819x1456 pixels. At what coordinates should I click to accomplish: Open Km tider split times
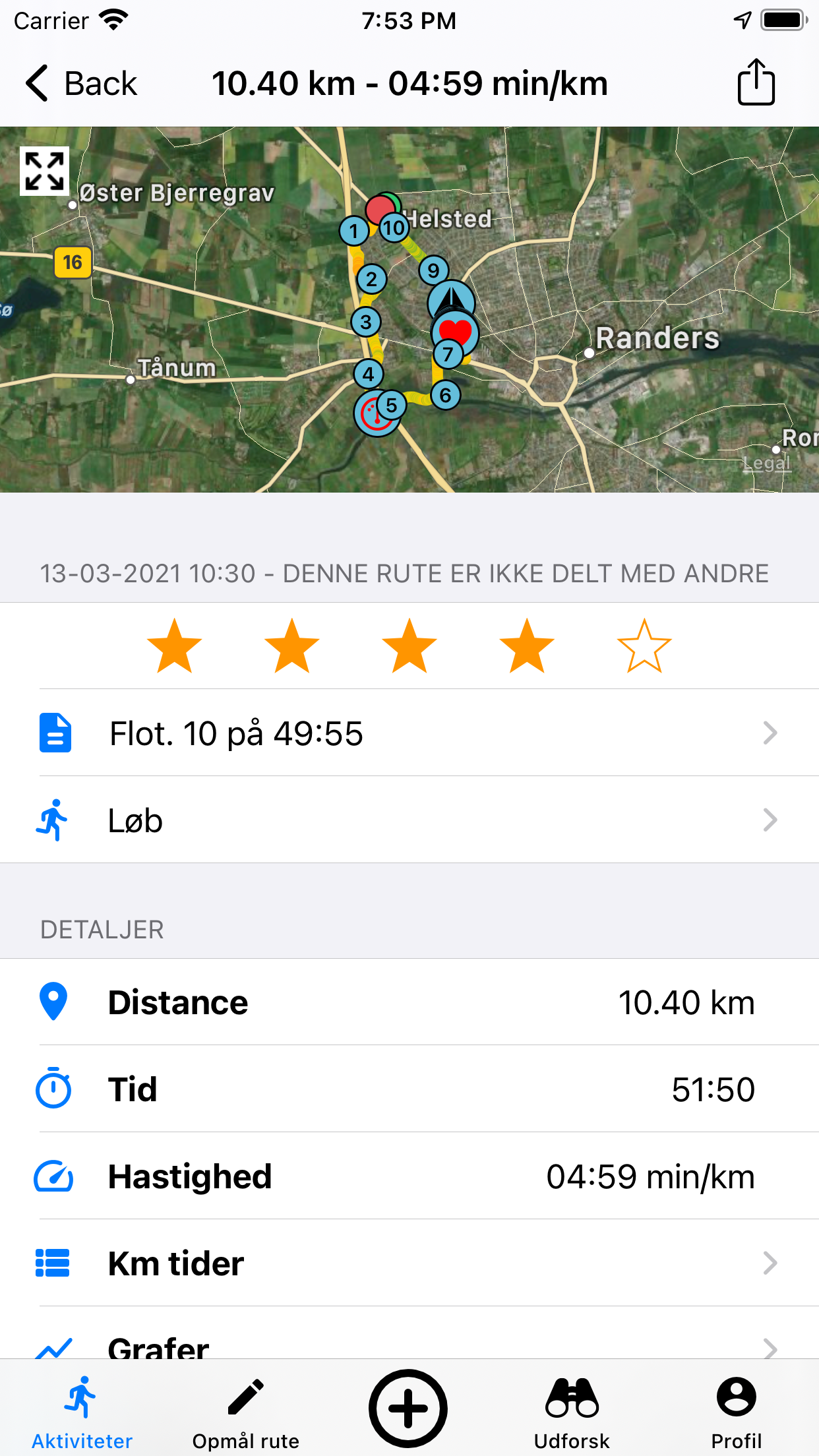coord(409,1263)
